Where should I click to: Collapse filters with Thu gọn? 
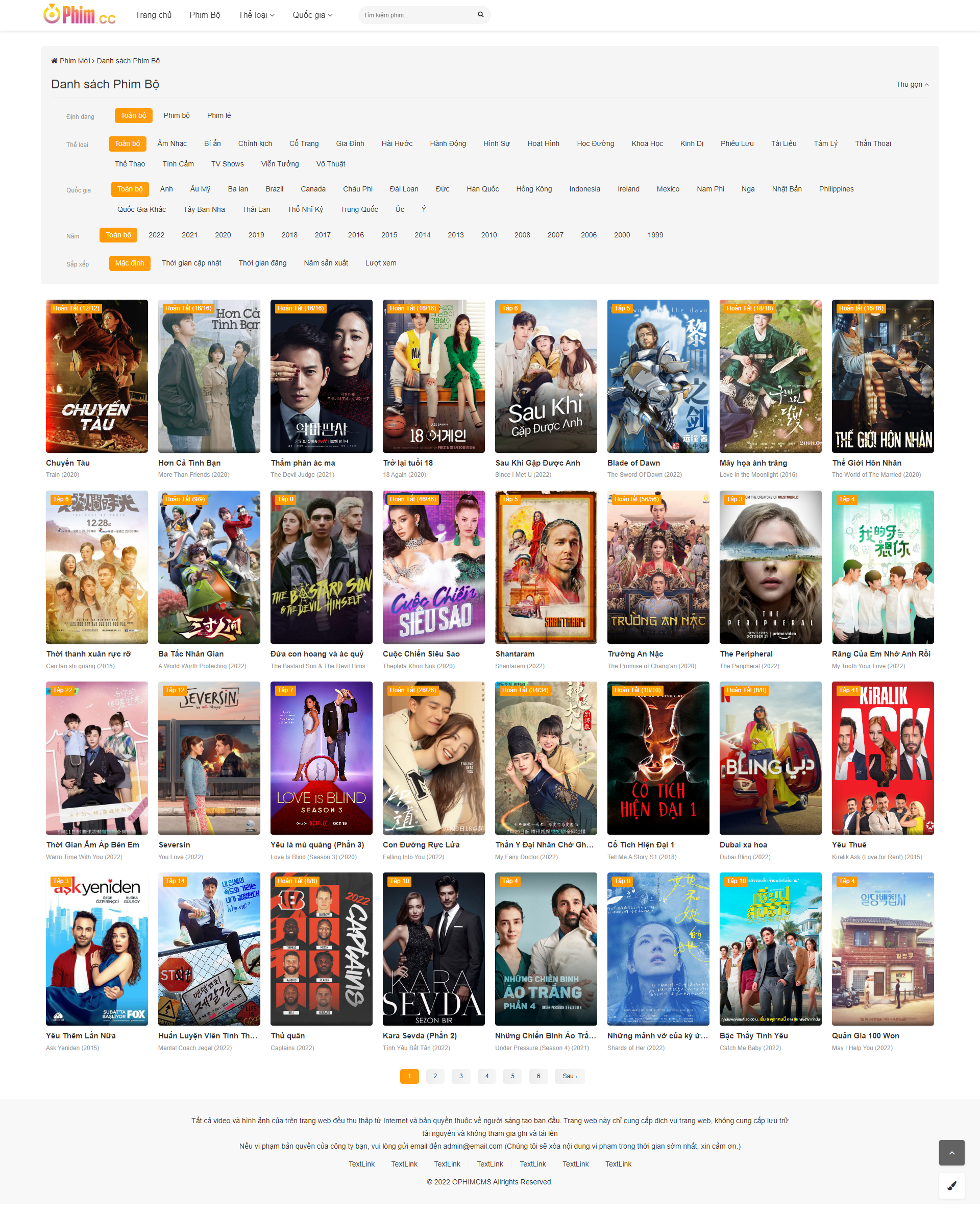click(x=912, y=84)
